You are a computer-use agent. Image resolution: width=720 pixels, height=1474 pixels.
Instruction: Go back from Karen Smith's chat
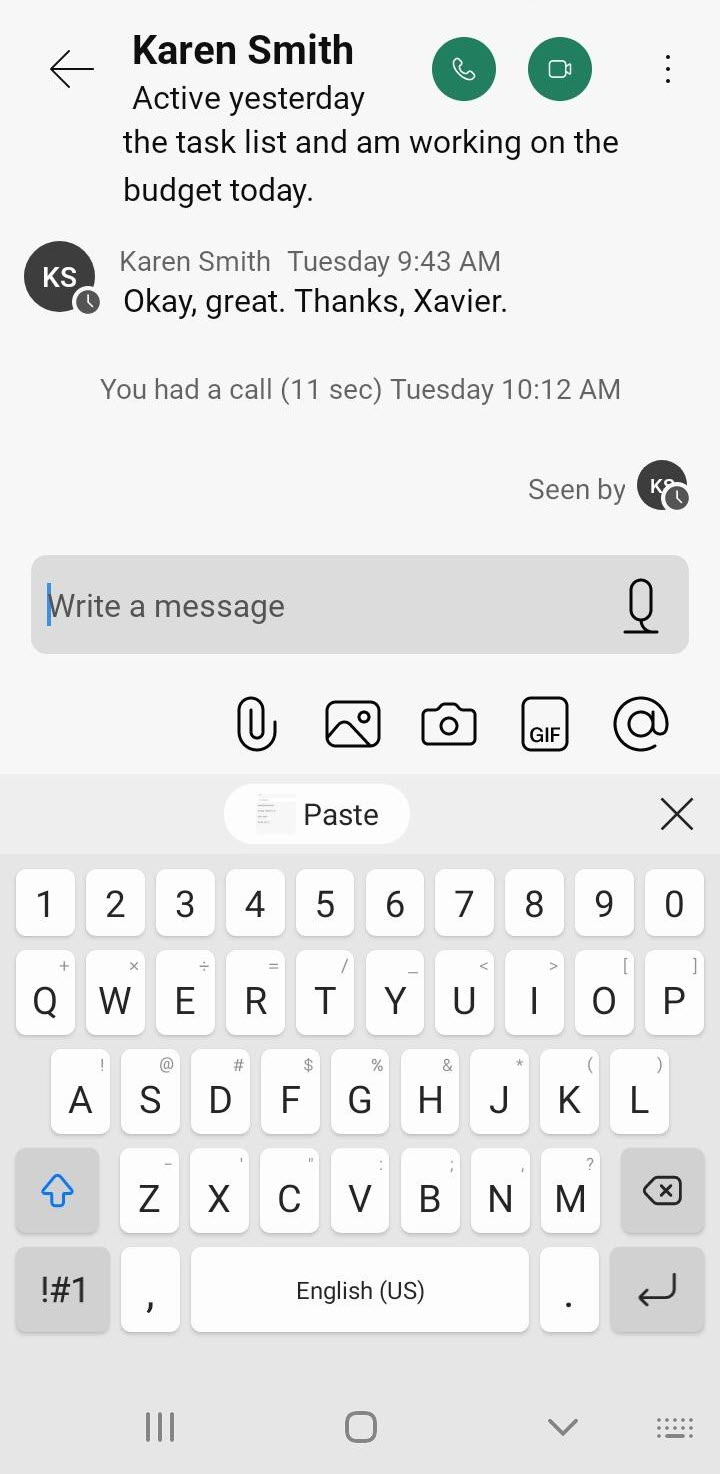[x=72, y=69]
